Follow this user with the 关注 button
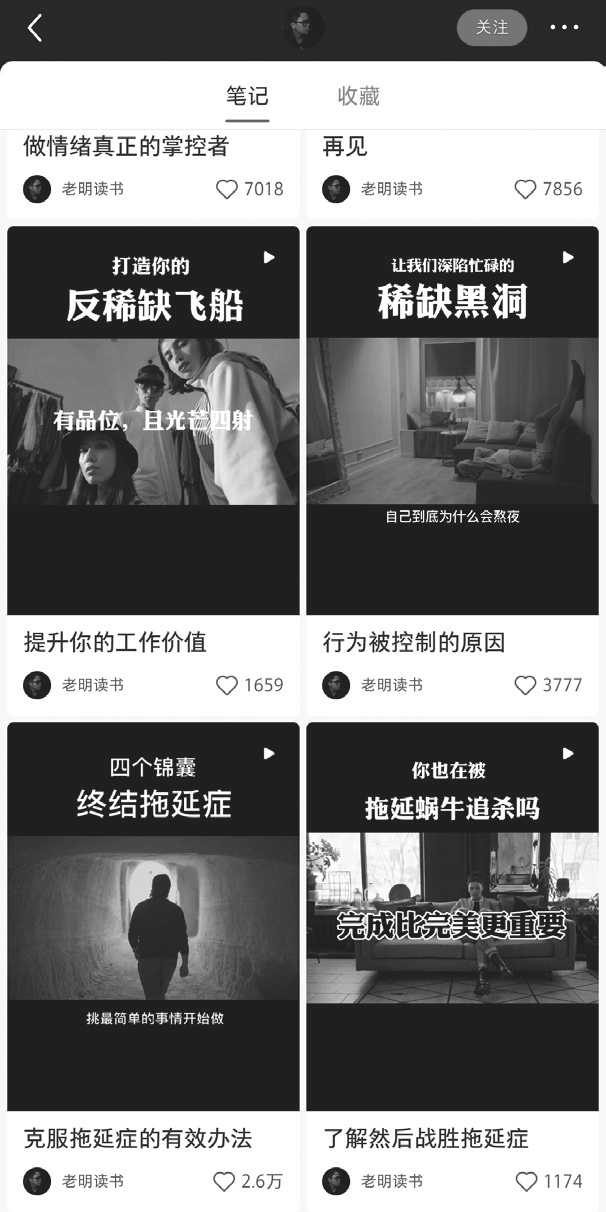The image size is (606, 1212). tap(491, 28)
